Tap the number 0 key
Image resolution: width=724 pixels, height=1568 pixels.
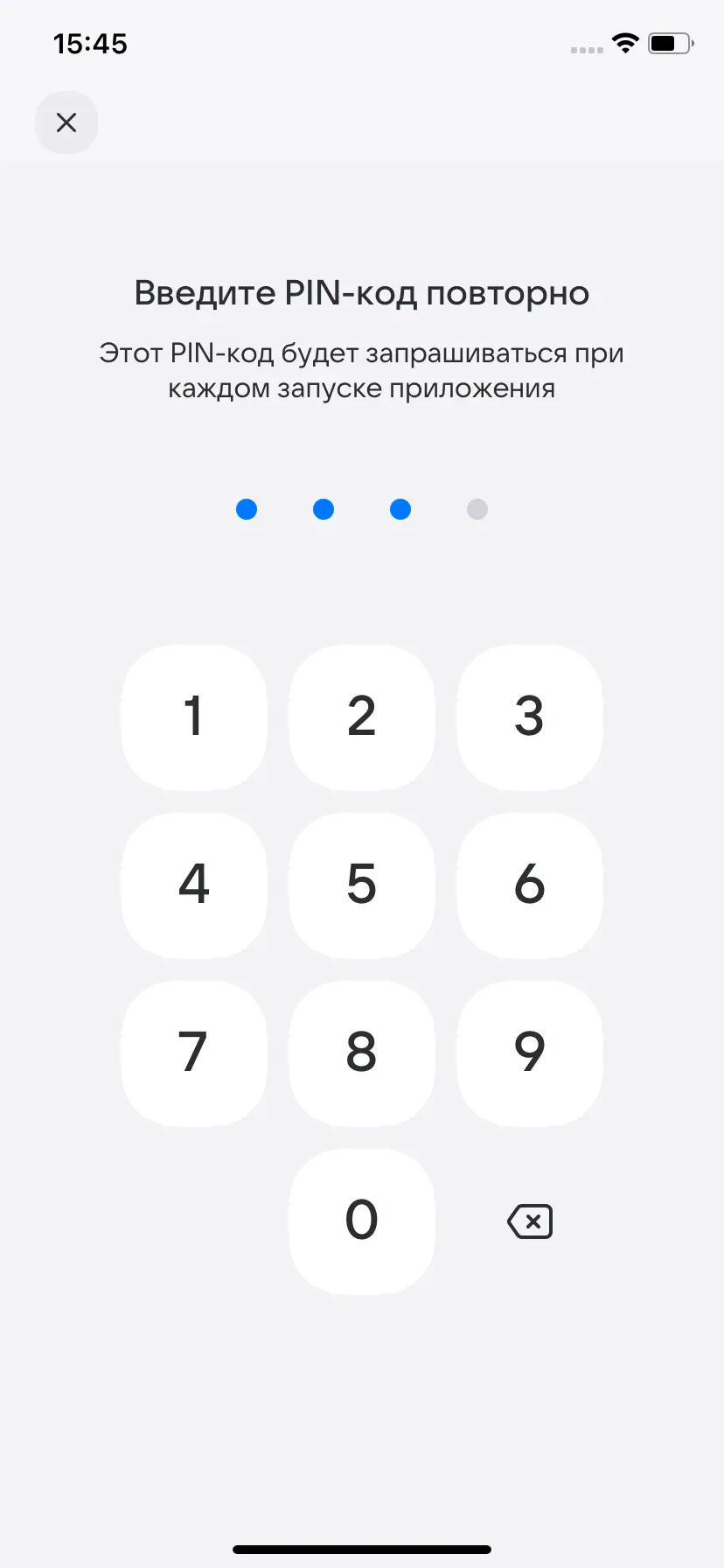(x=361, y=1221)
